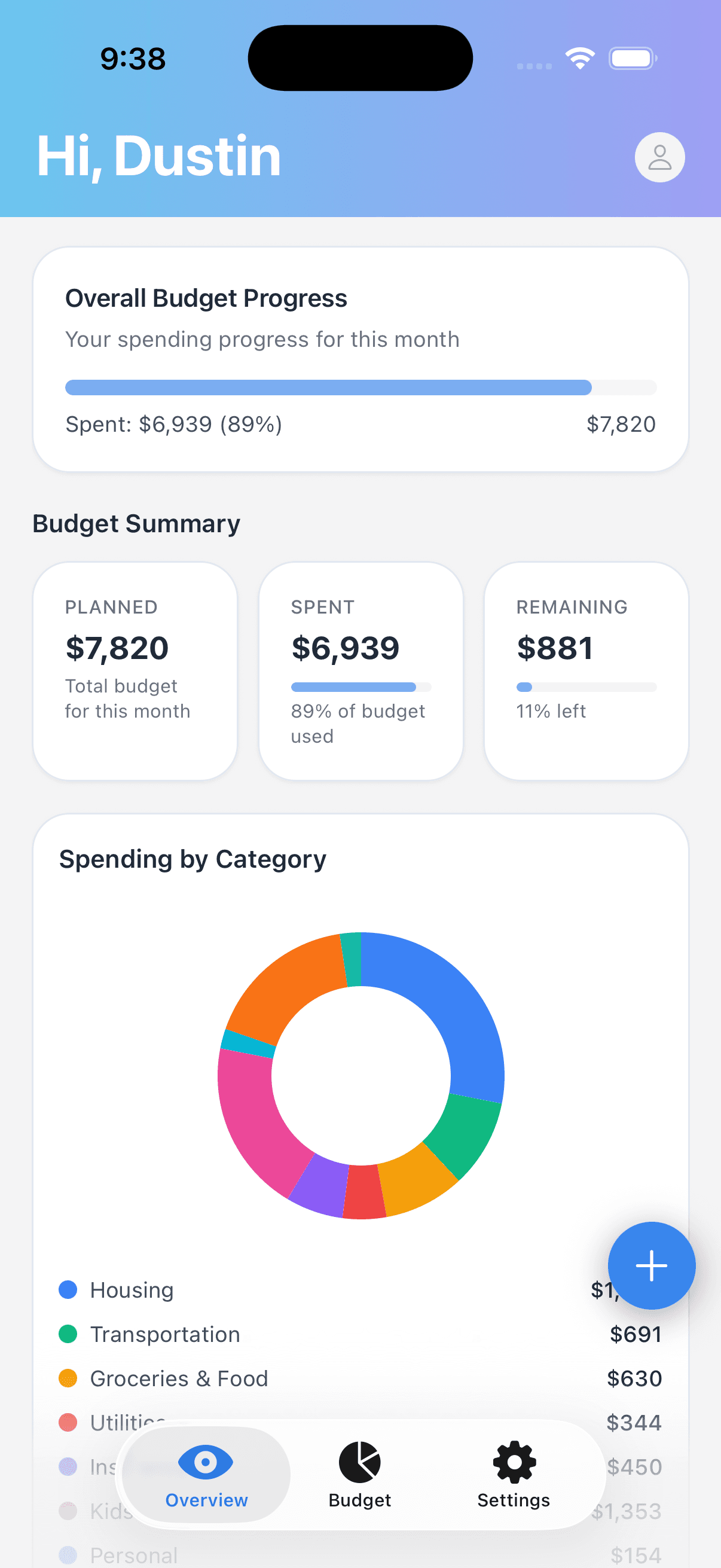Select the Overview eye icon
The image size is (721, 1568).
pos(206,1461)
